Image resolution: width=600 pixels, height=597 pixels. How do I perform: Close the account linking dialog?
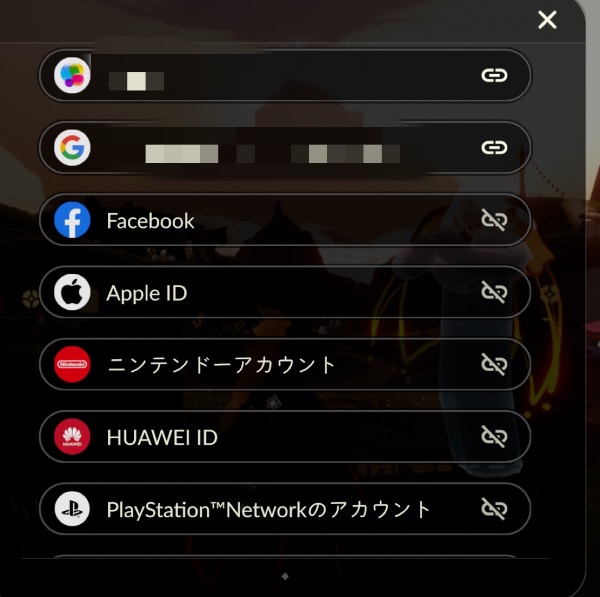coord(547,20)
